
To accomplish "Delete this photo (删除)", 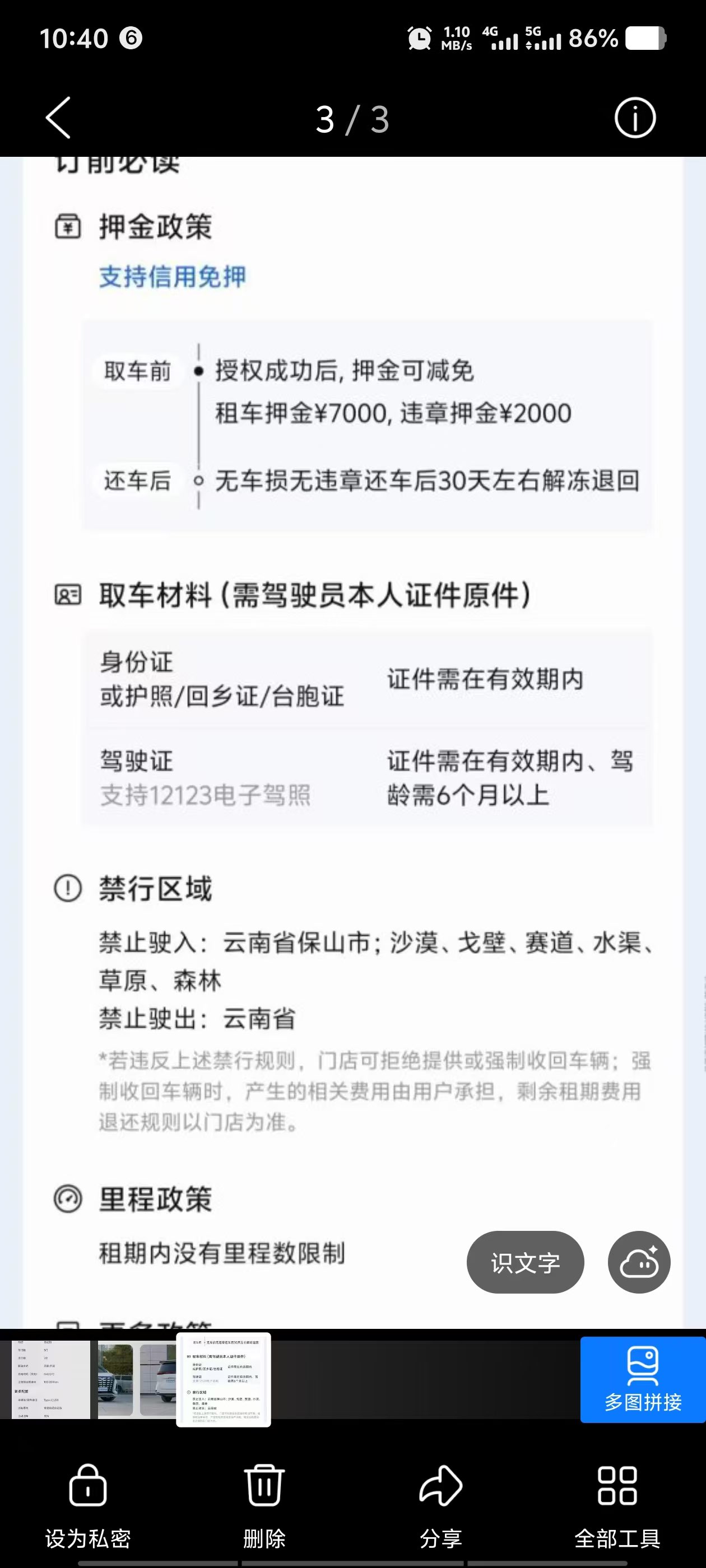I will [x=264, y=1506].
